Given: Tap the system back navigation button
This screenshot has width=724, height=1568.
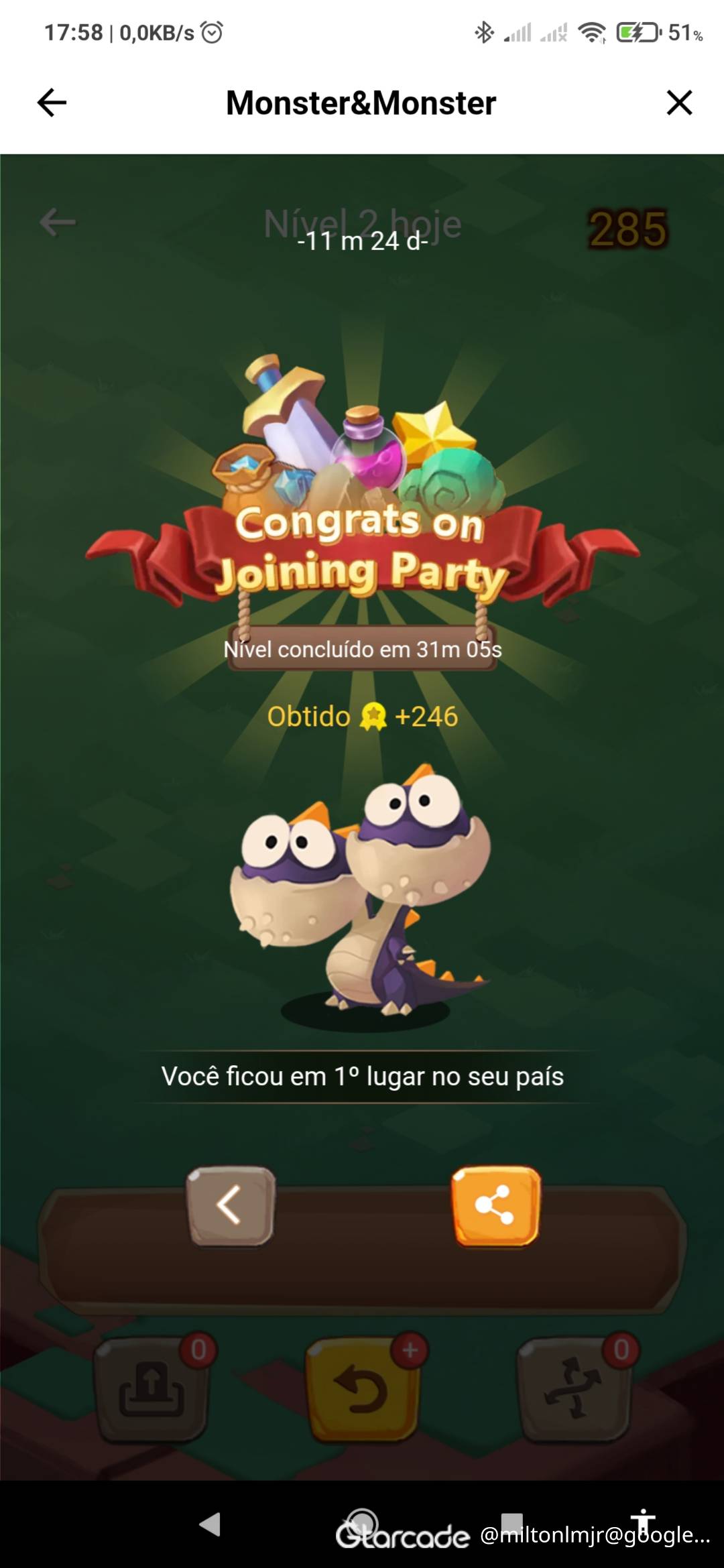Looking at the screenshot, I should tap(210, 1524).
